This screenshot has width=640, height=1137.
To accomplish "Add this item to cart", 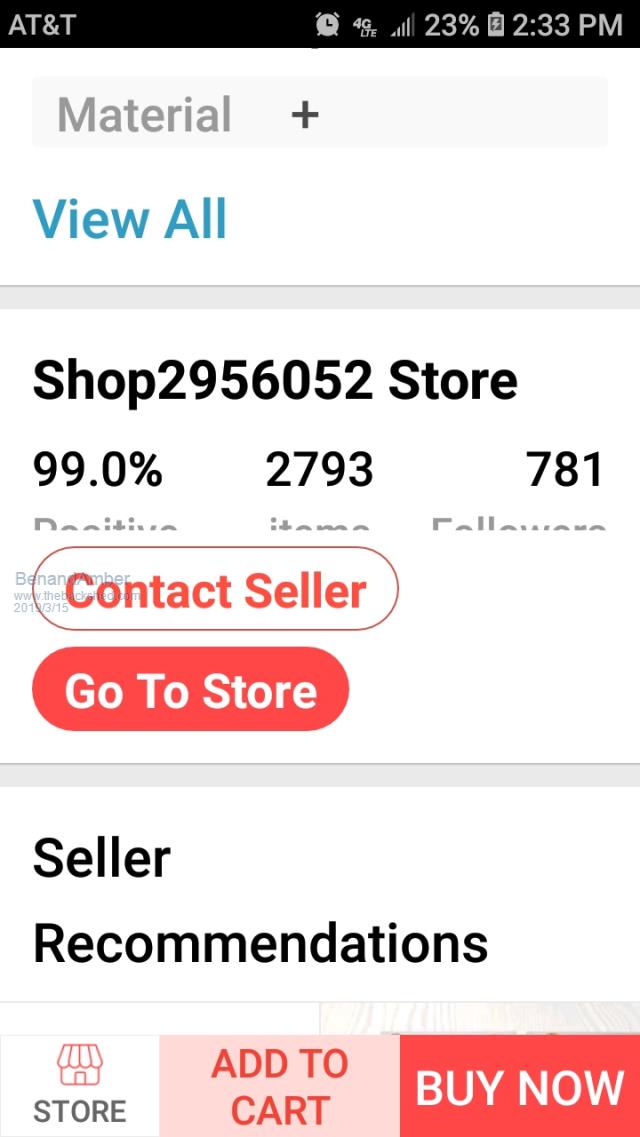I will [x=280, y=1086].
